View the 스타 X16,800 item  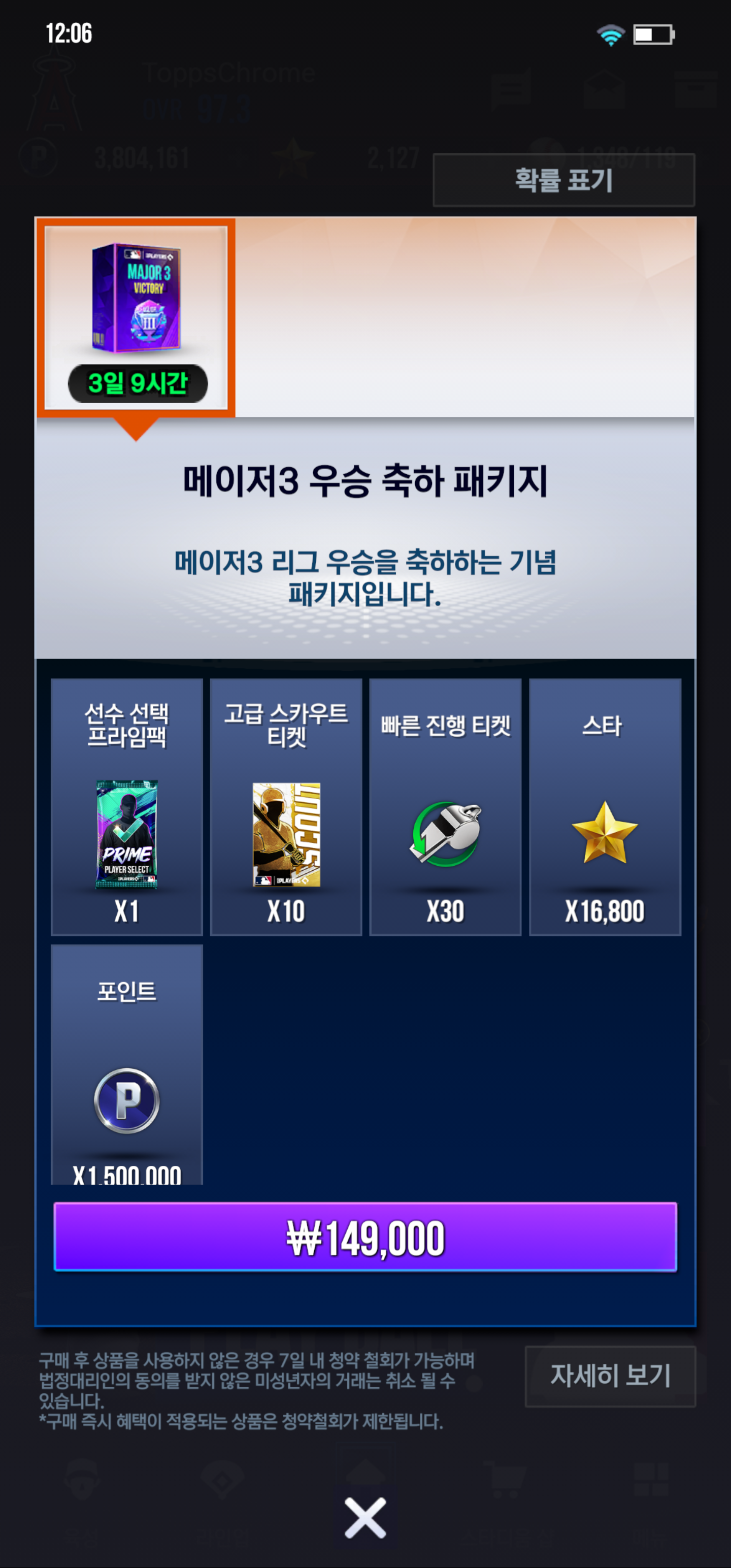click(605, 806)
